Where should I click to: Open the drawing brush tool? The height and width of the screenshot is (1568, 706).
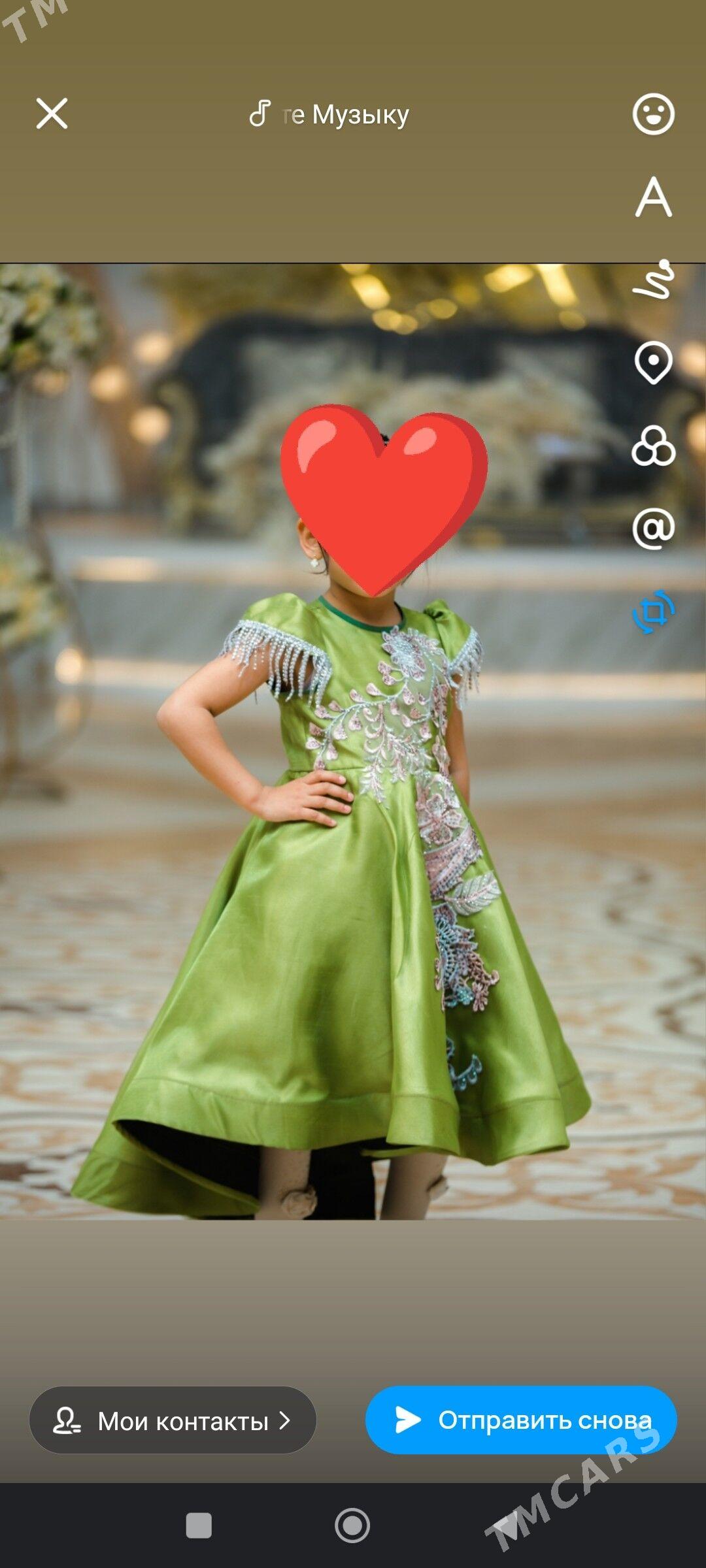[653, 280]
